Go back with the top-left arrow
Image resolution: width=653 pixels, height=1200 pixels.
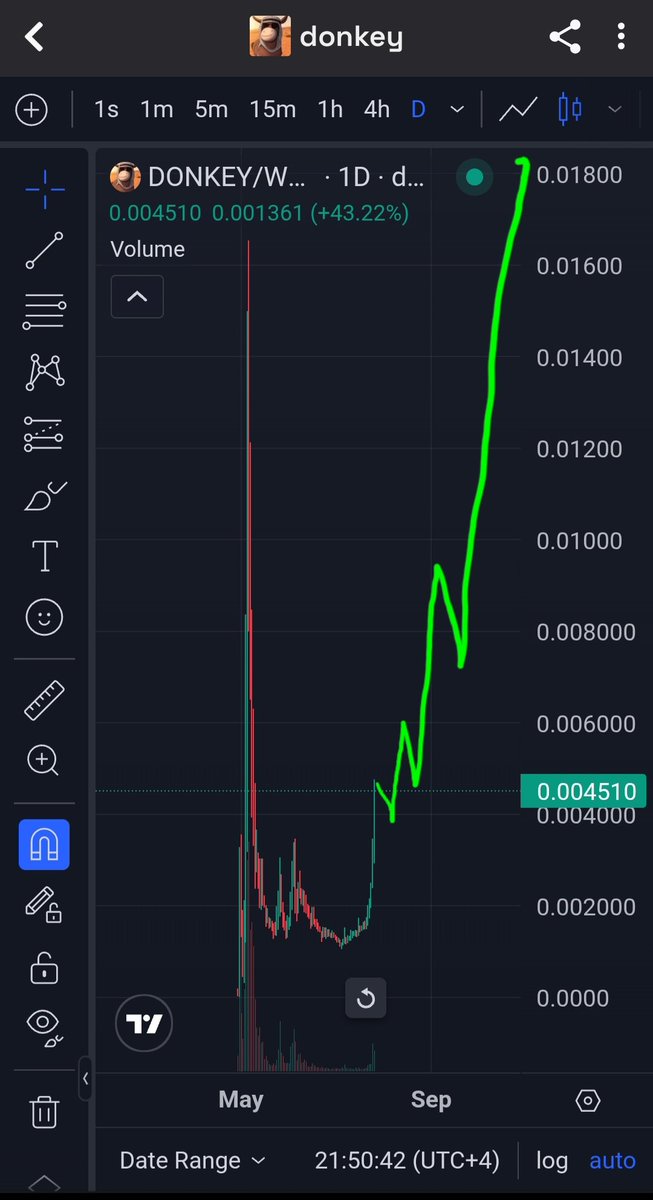35,38
